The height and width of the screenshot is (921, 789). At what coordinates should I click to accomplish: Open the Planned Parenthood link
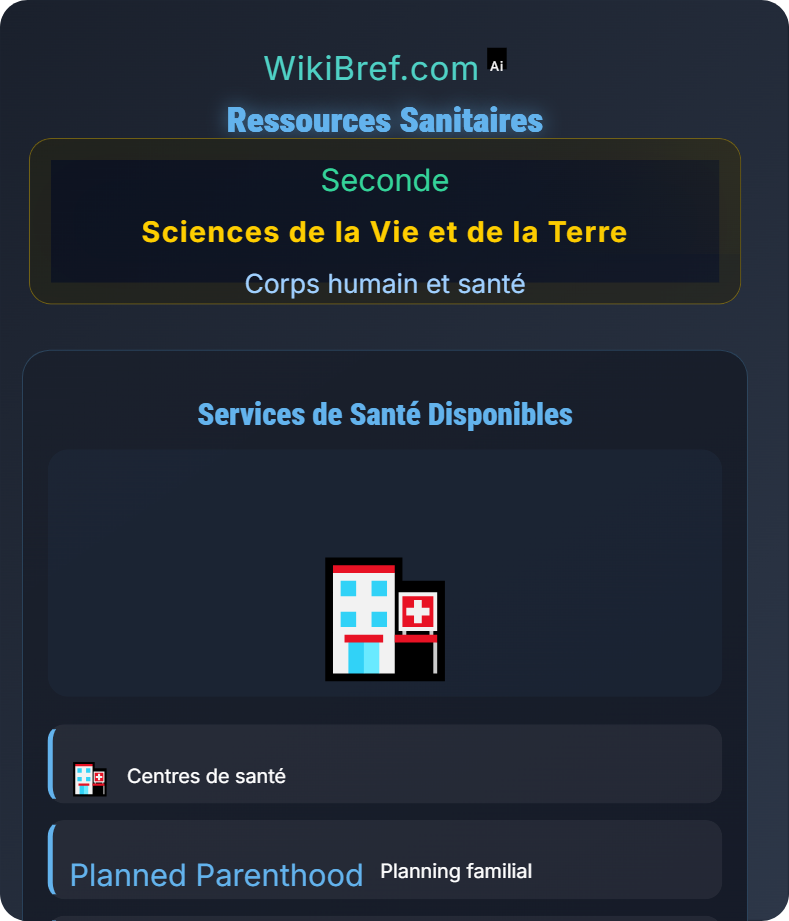pos(215,874)
